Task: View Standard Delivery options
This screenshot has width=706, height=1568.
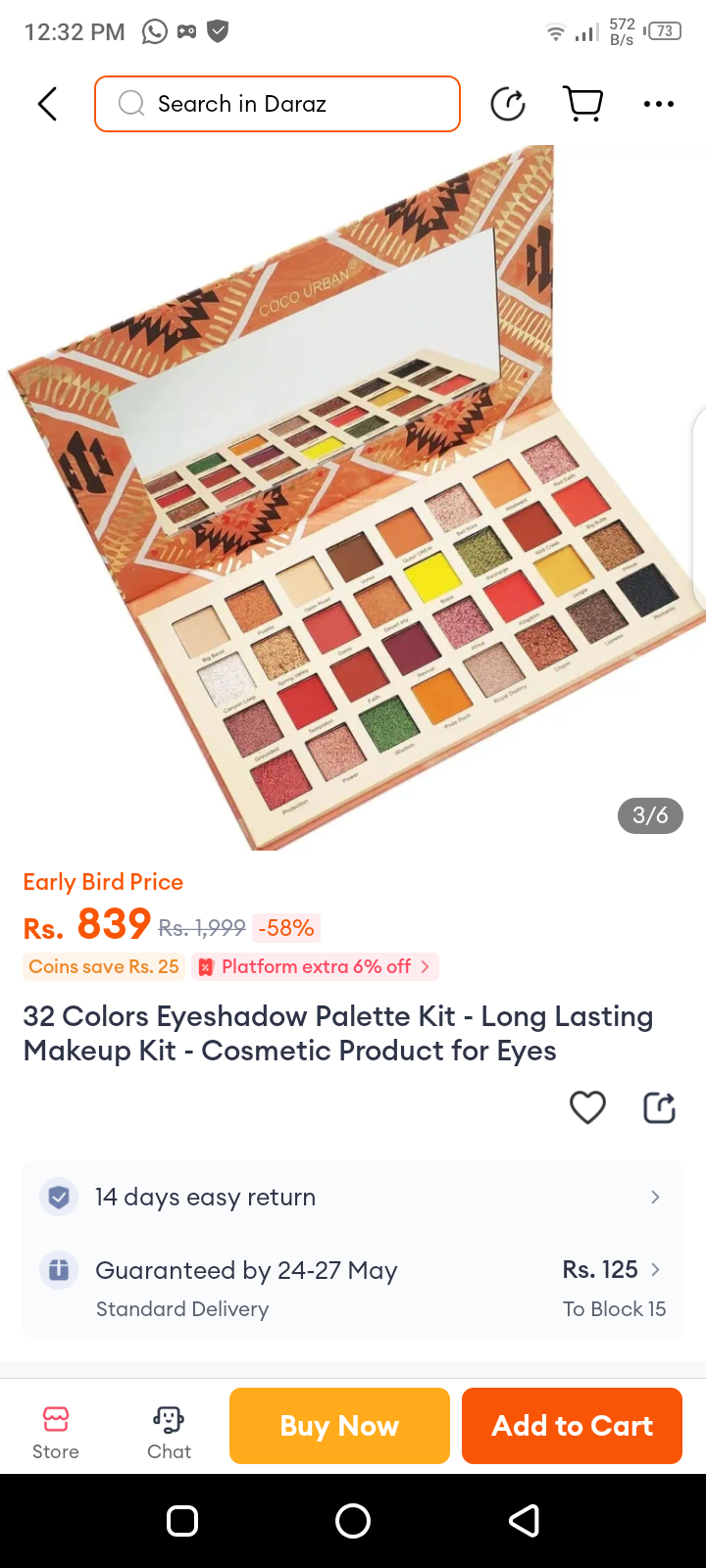Action: pos(353,1288)
